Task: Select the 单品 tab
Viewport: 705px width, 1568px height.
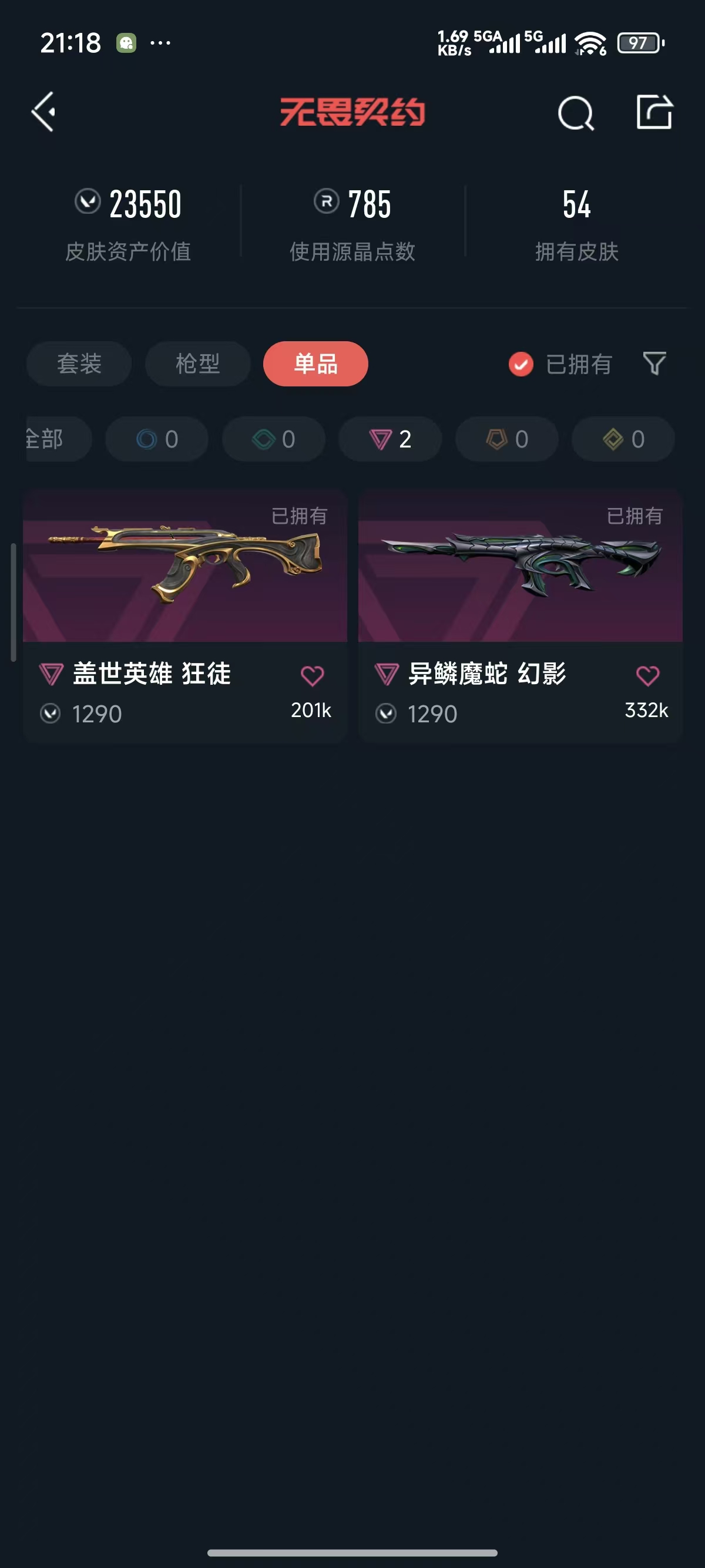Action: (x=315, y=364)
